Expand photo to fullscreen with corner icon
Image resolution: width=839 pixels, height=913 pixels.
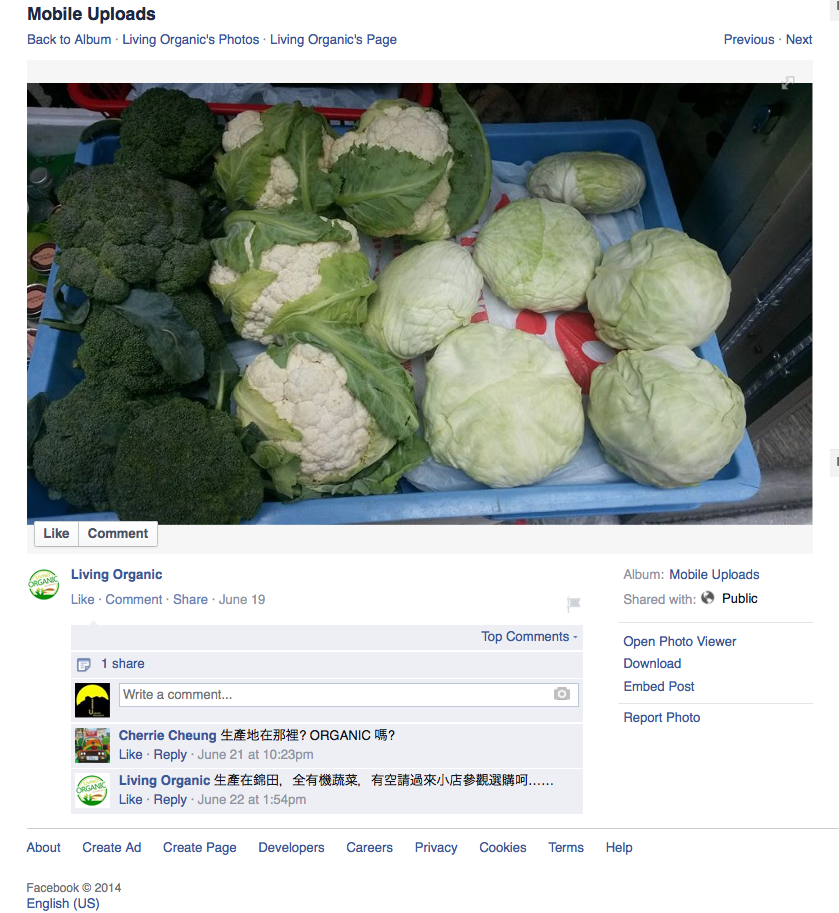(788, 83)
